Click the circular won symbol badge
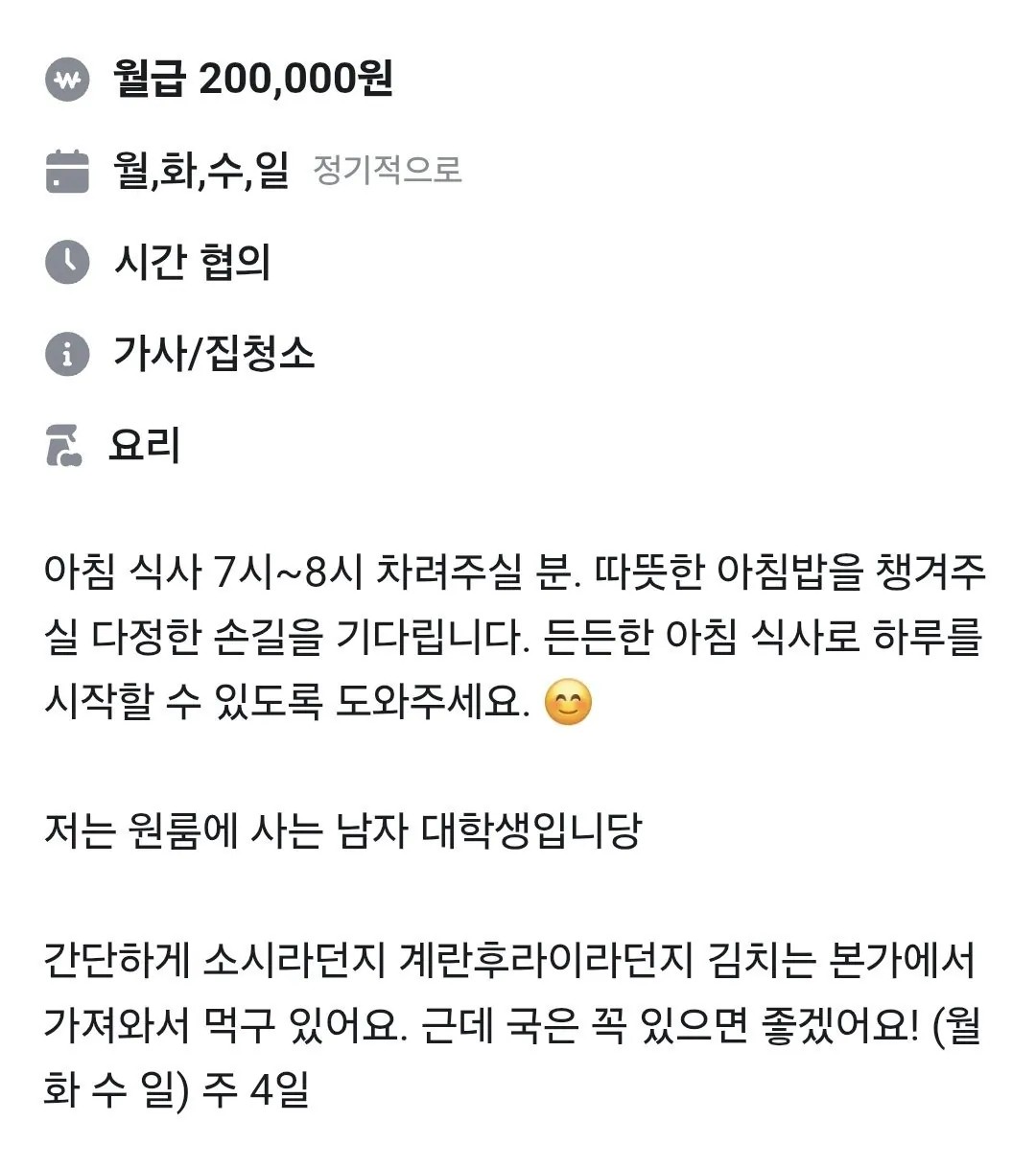The image size is (1036, 1168). (67, 79)
